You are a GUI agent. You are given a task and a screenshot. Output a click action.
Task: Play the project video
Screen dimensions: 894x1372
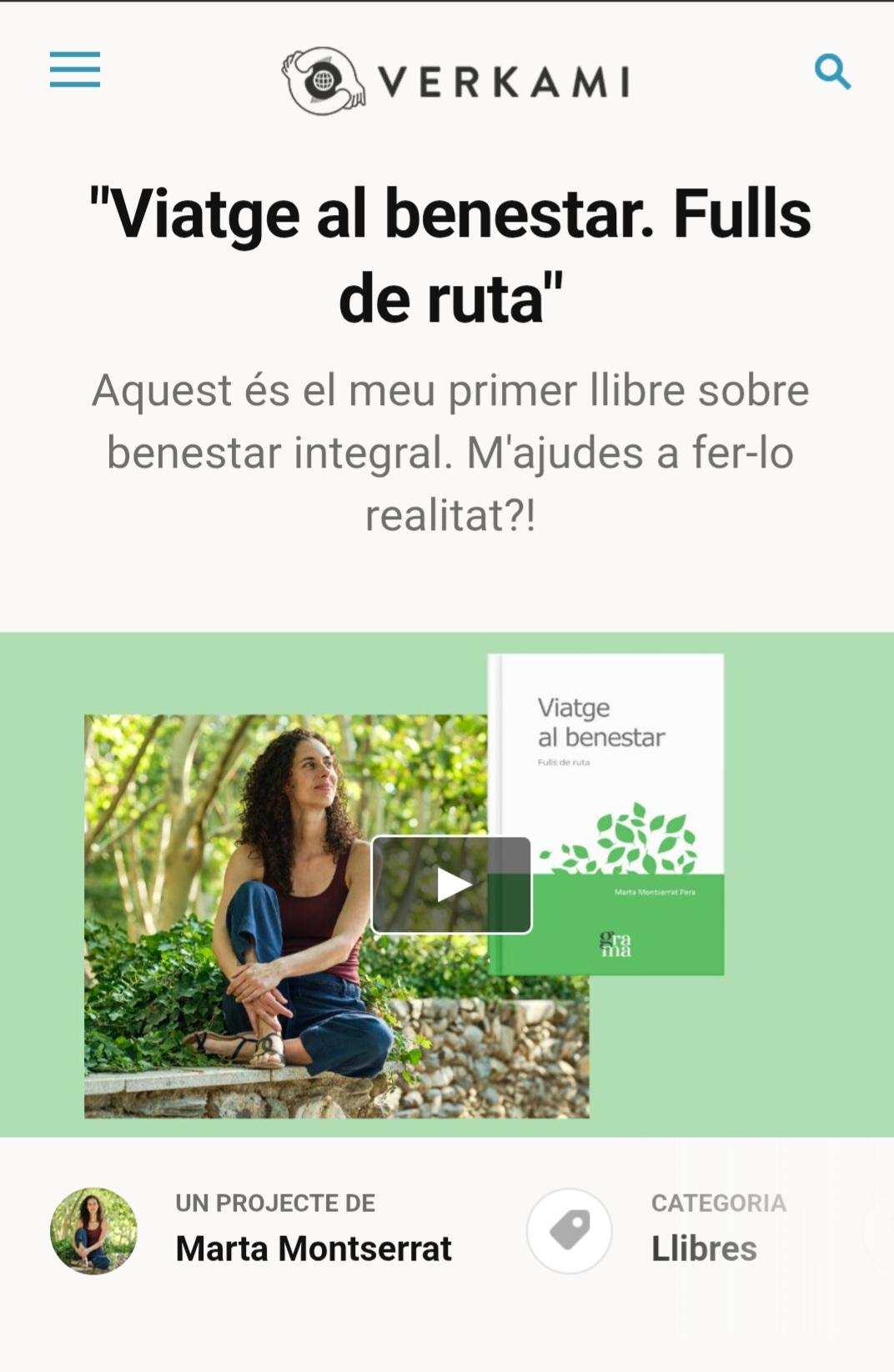(x=451, y=884)
